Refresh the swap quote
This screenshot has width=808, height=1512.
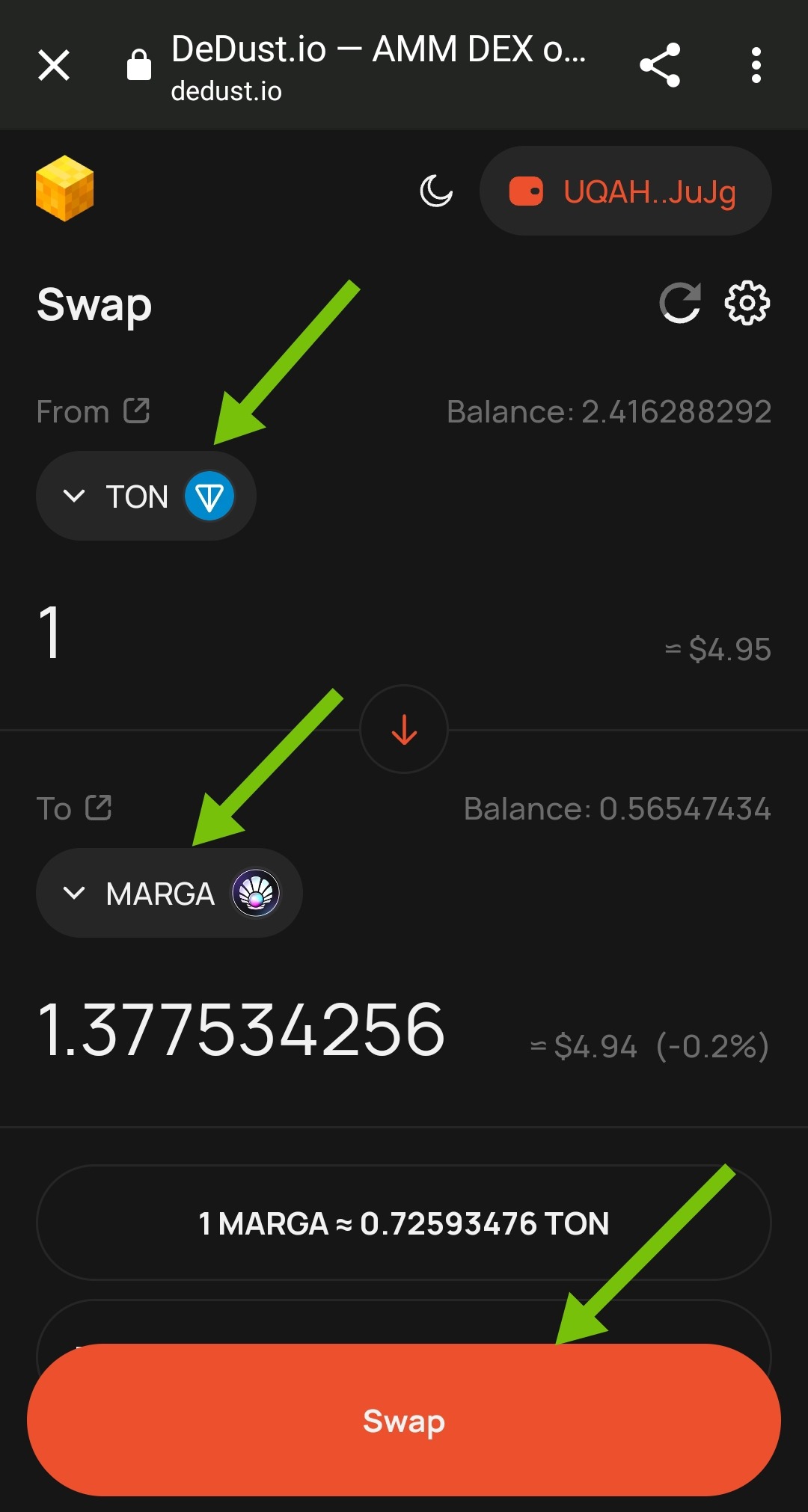tap(679, 304)
